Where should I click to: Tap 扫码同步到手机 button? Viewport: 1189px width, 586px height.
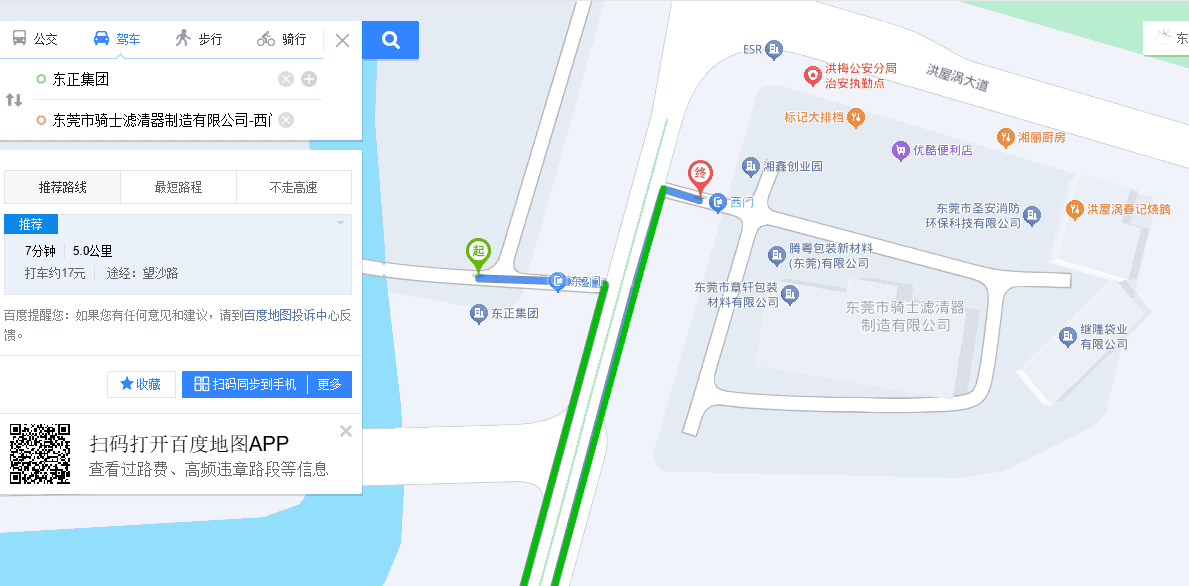coord(245,384)
